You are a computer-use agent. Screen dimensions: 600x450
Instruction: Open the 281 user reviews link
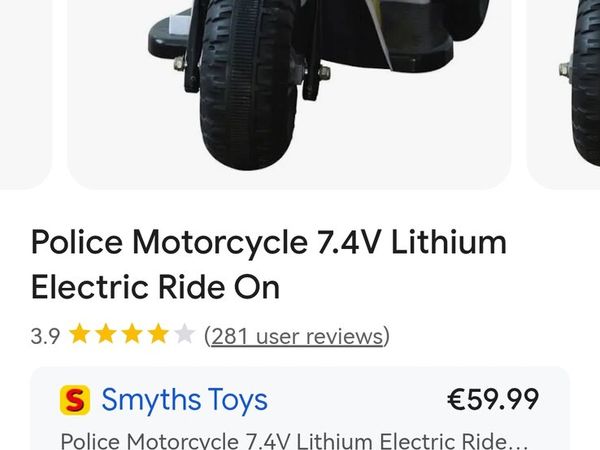[297, 336]
